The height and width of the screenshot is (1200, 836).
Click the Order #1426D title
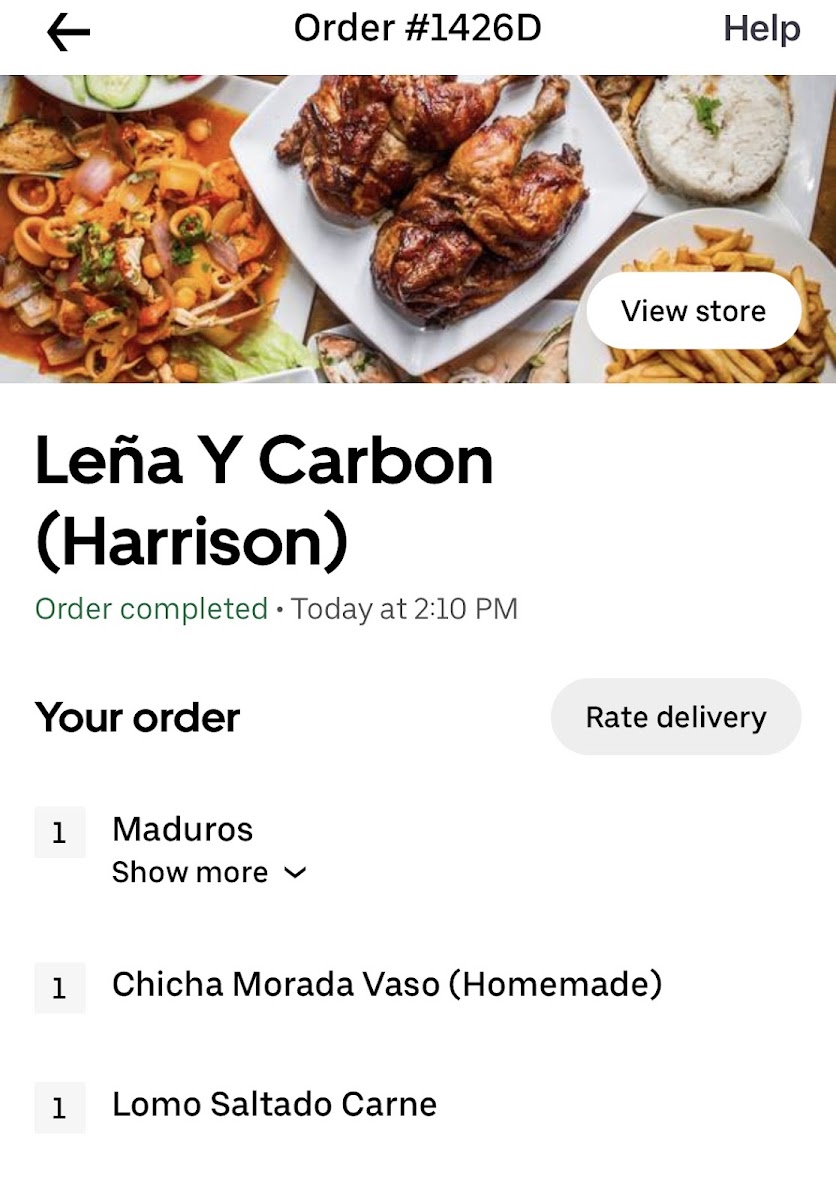tap(418, 29)
